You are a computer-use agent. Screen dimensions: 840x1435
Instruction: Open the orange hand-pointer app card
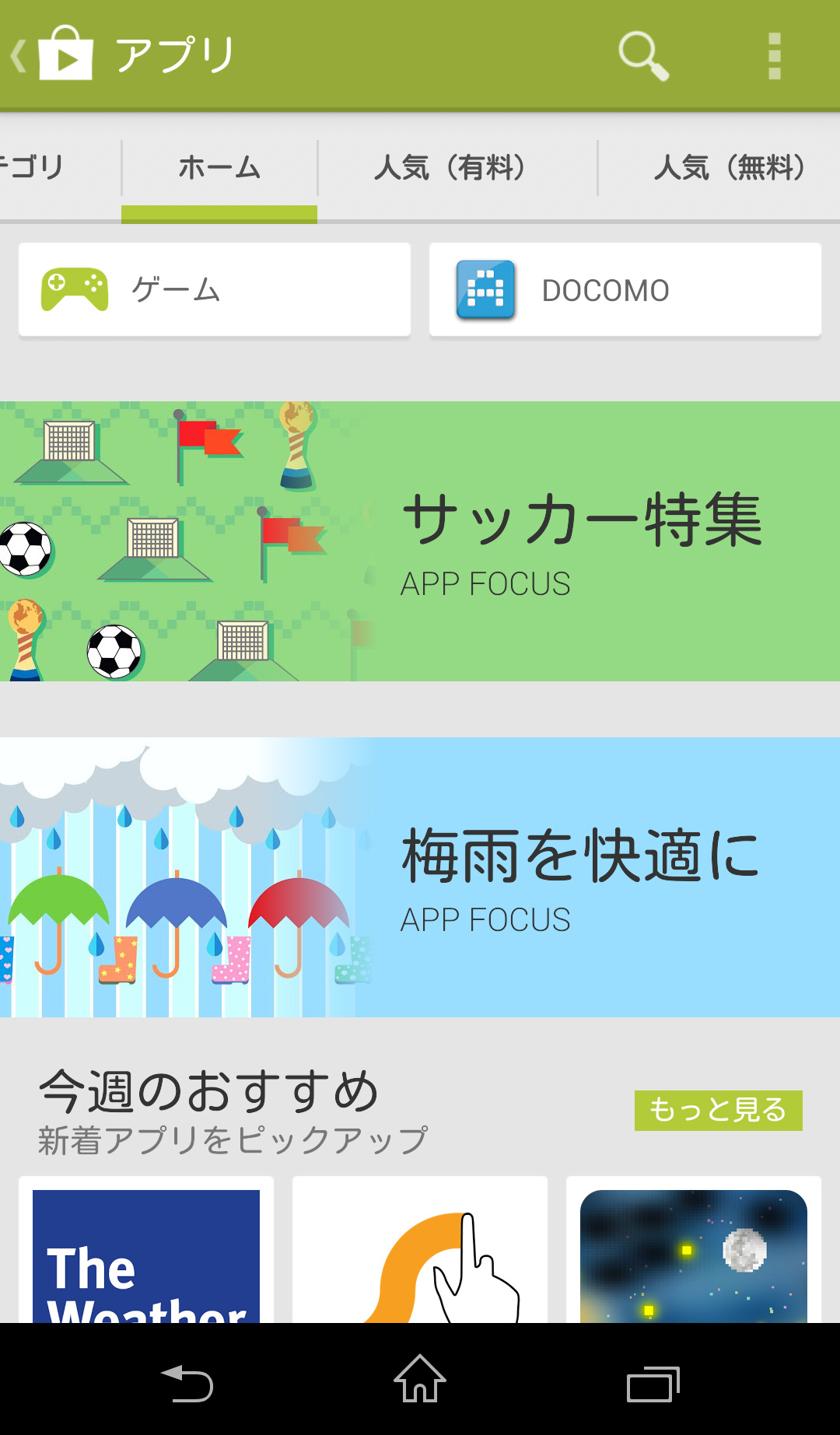point(420,1254)
